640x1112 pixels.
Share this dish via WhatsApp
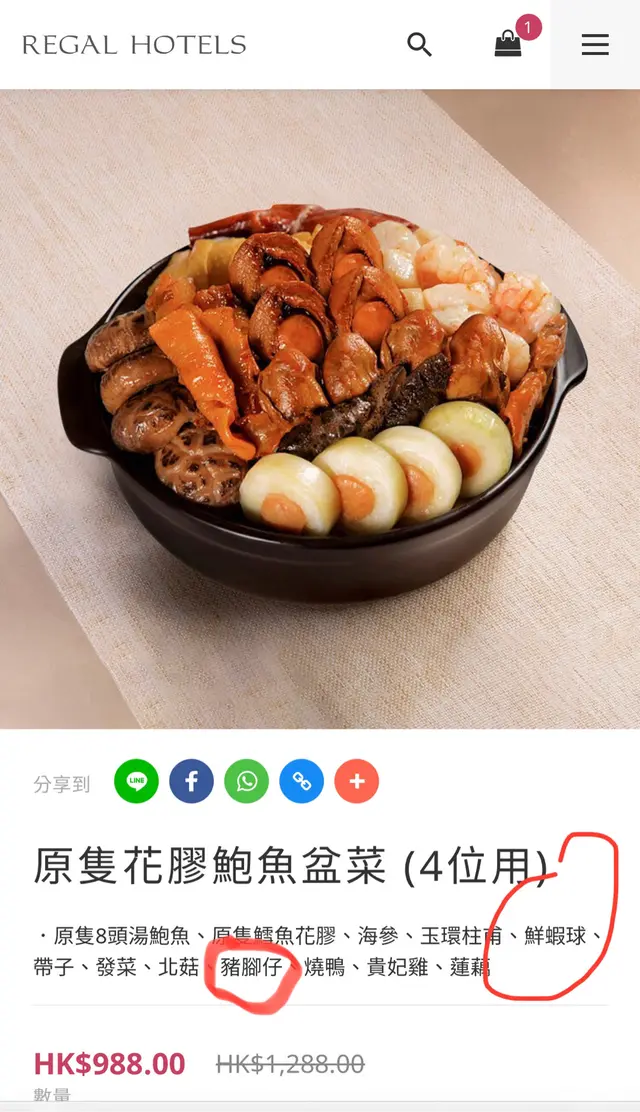coord(247,782)
